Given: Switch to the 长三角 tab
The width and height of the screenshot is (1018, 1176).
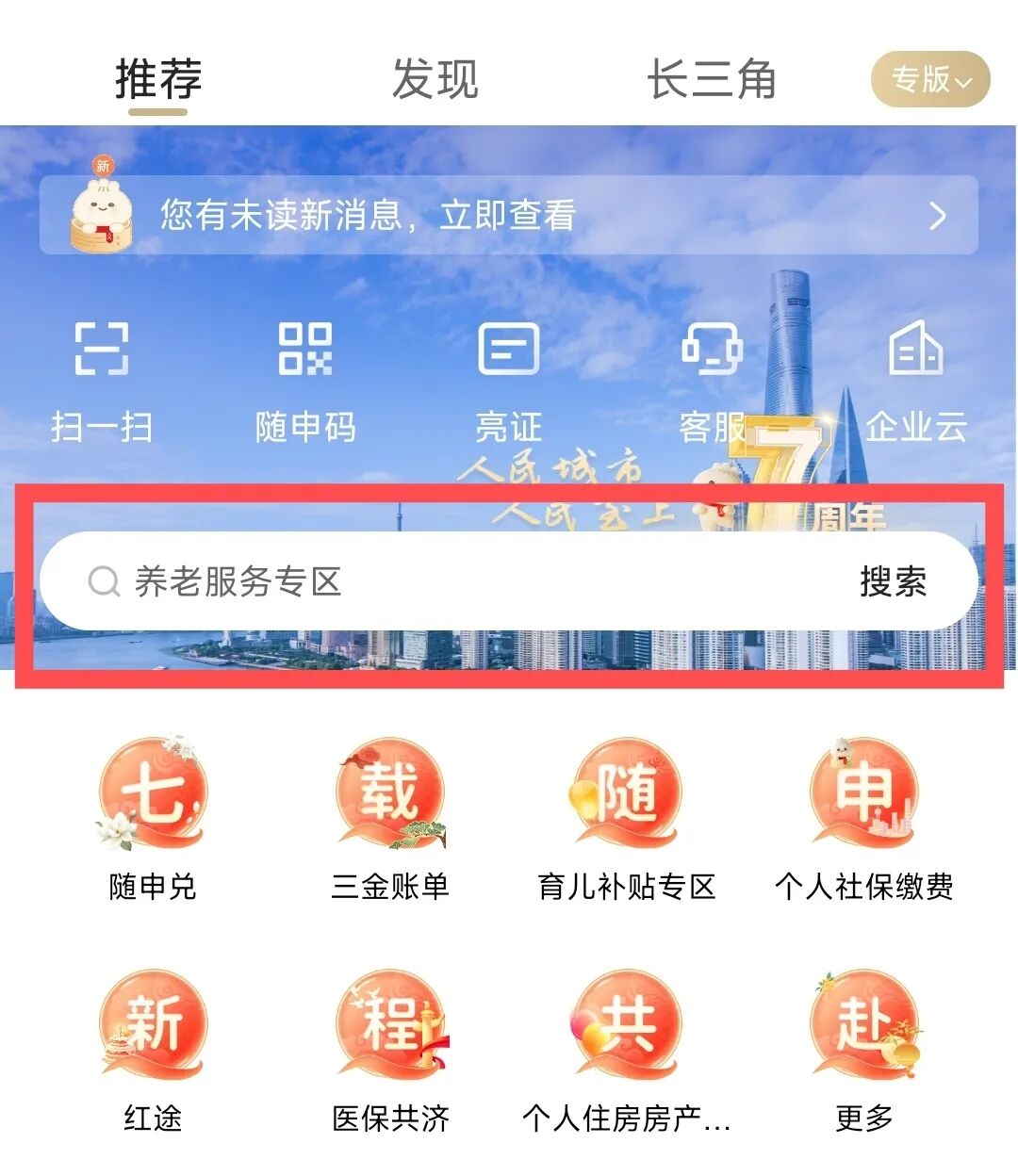Looking at the screenshot, I should tap(712, 79).
